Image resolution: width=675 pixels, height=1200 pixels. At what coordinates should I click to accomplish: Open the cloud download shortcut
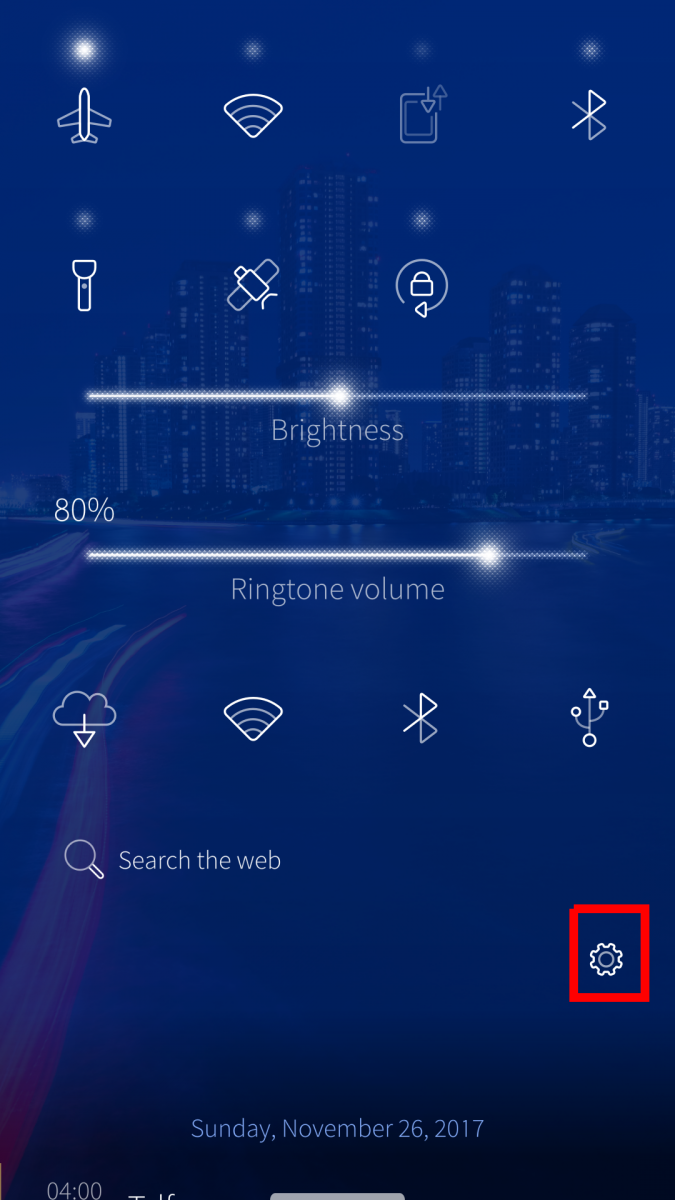(84, 718)
